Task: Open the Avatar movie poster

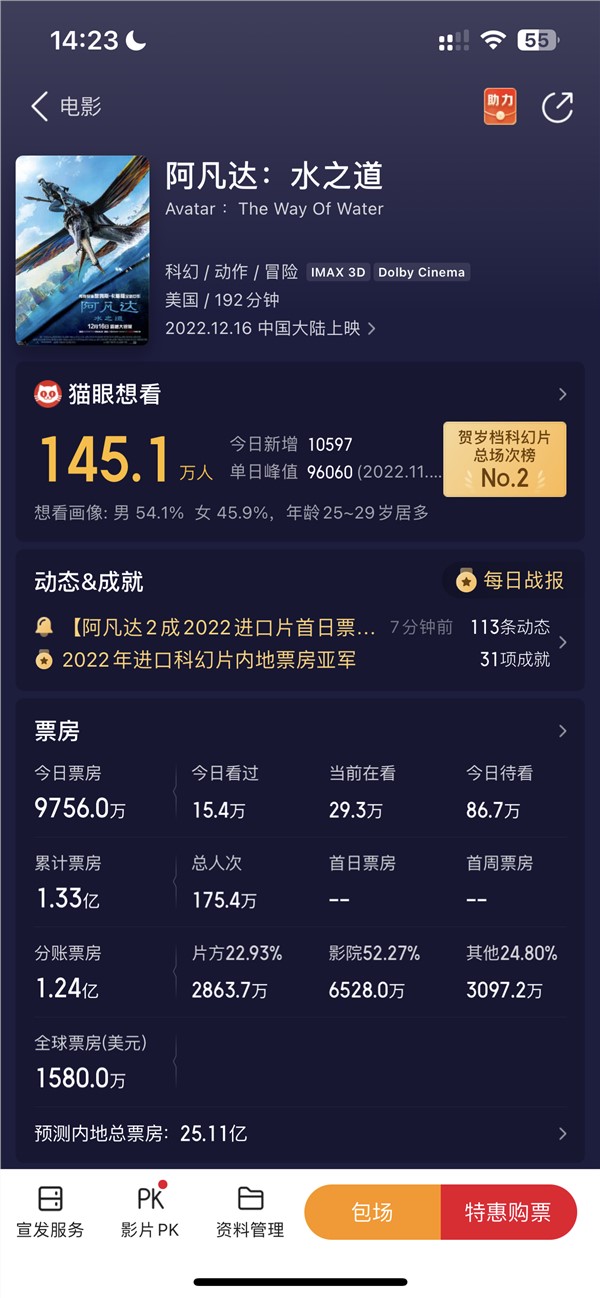Action: pos(82,250)
